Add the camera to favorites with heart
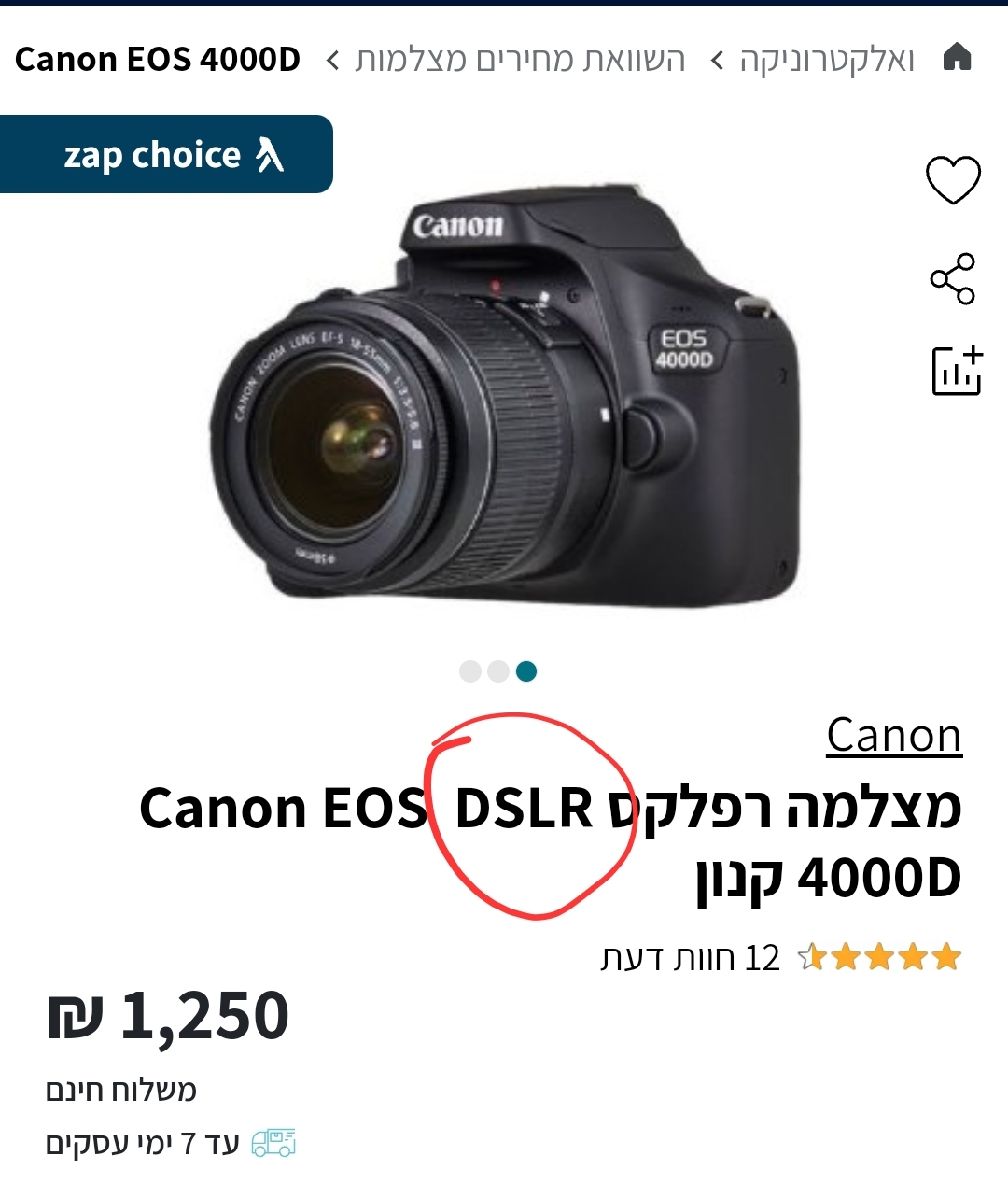The width and height of the screenshot is (1008, 1184). click(953, 180)
